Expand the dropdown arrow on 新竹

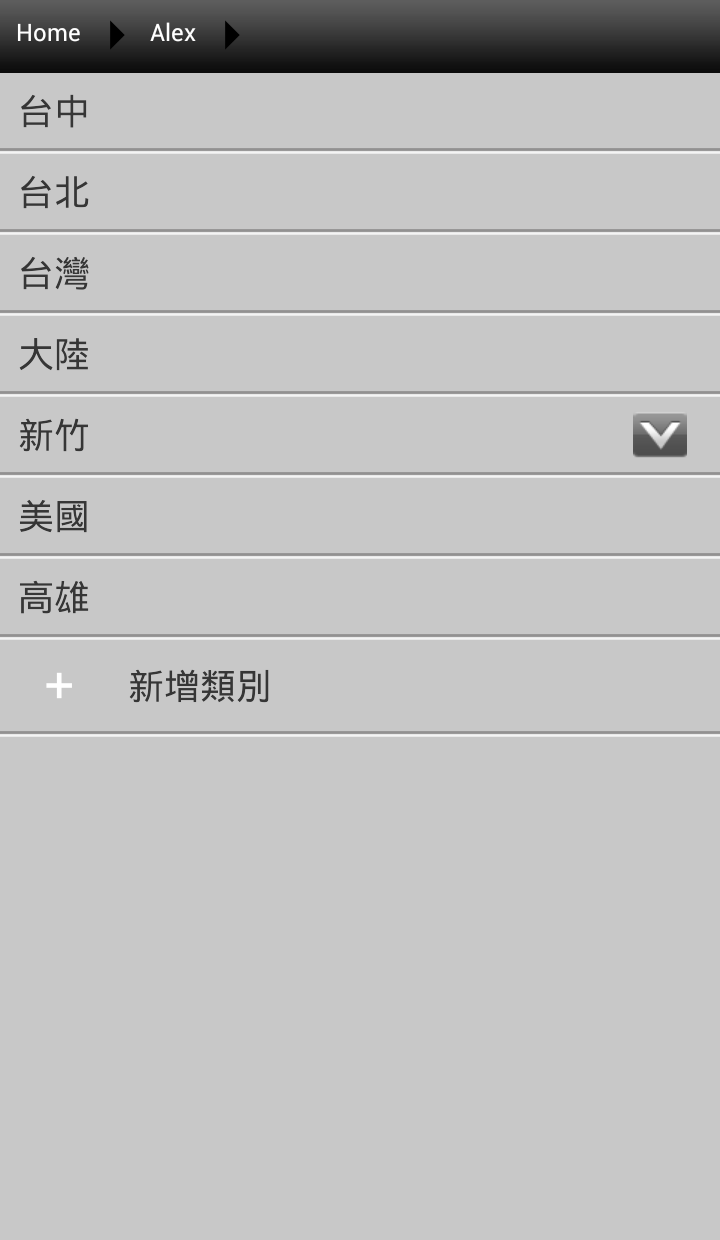[660, 435]
